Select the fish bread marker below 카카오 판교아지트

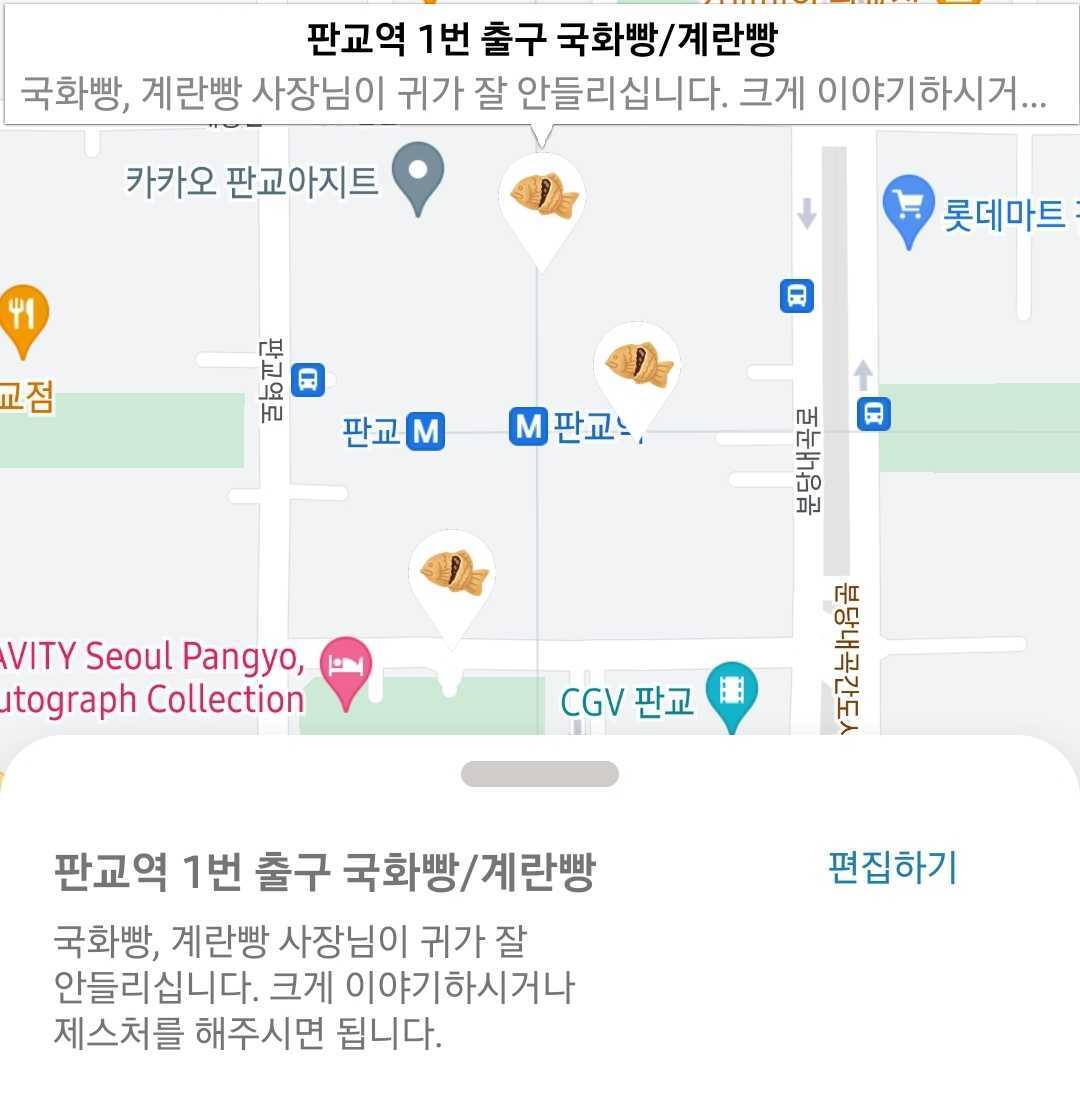click(541, 196)
